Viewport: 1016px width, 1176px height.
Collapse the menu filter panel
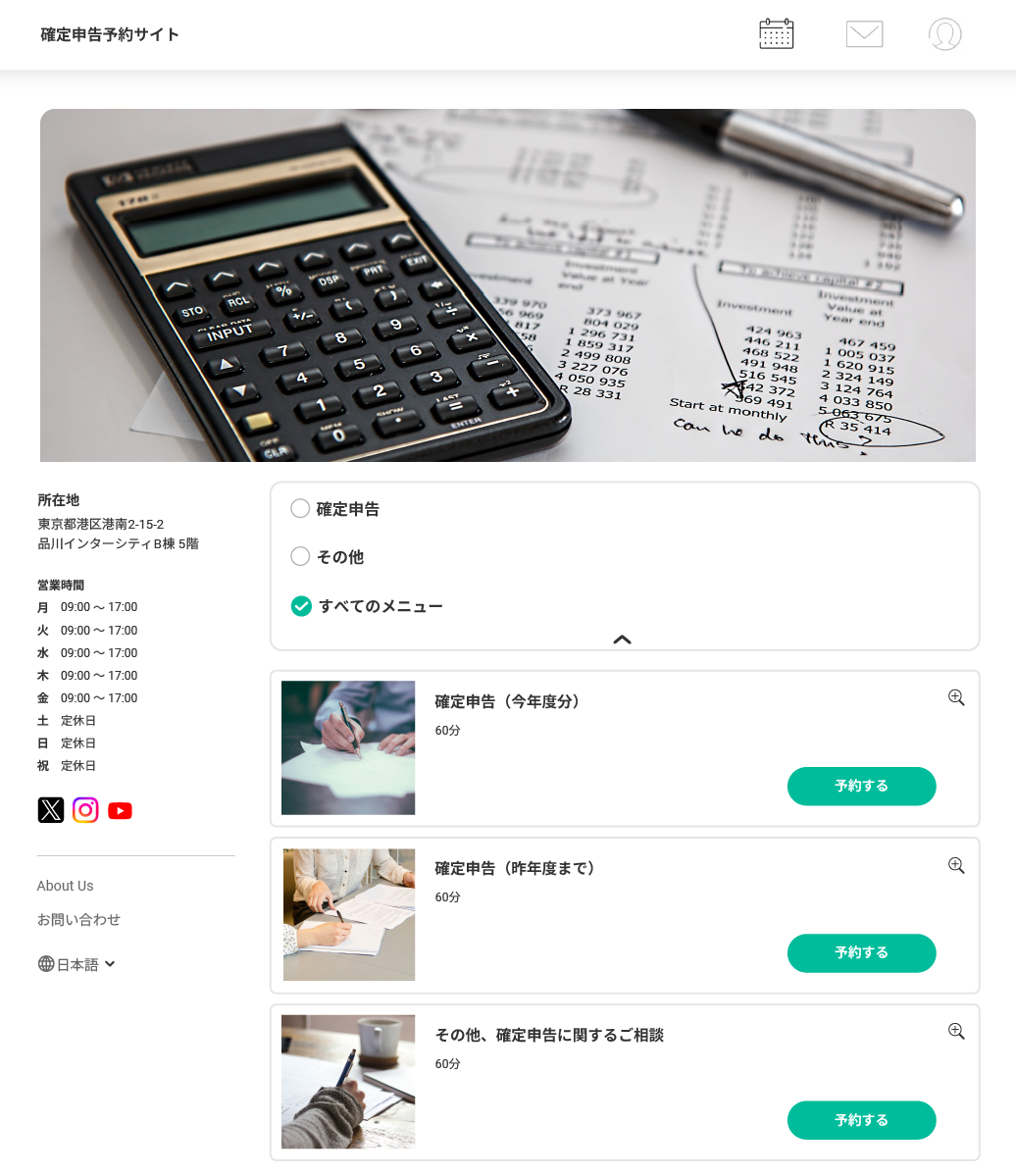[x=622, y=639]
